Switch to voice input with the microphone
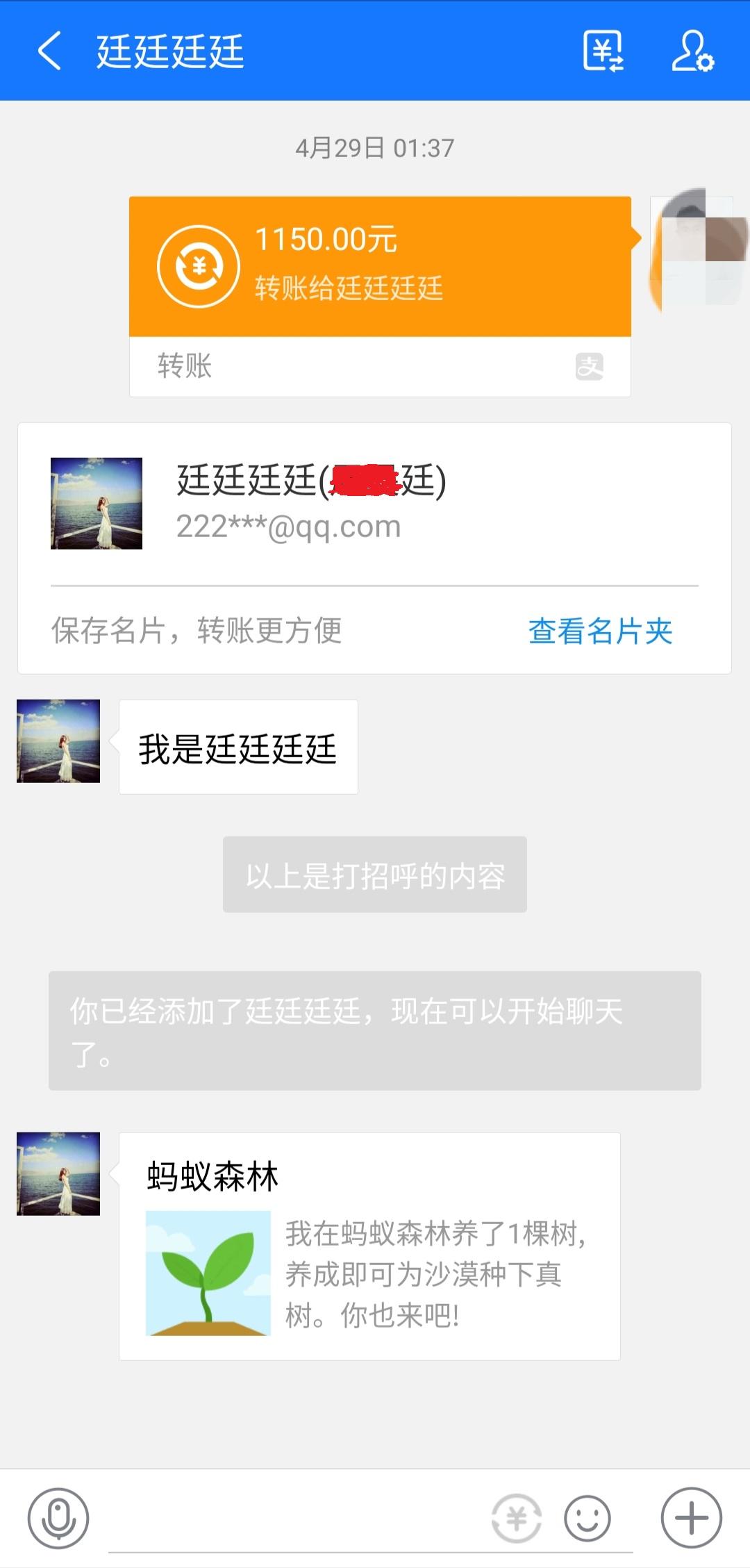750x1568 pixels. click(58, 1518)
